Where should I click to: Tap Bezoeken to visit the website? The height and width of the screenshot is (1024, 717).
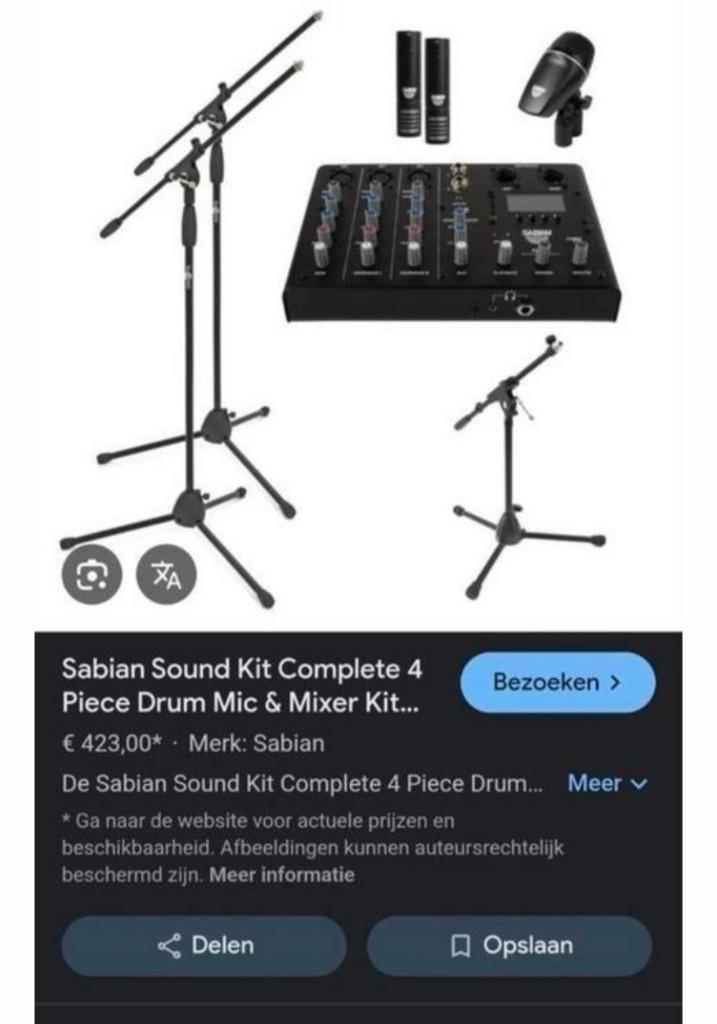pos(557,683)
